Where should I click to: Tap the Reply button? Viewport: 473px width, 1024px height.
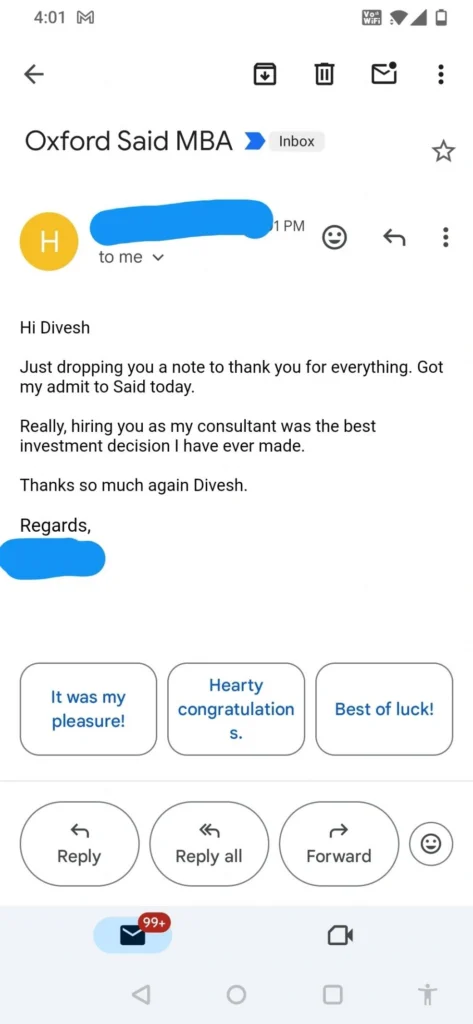click(x=79, y=843)
